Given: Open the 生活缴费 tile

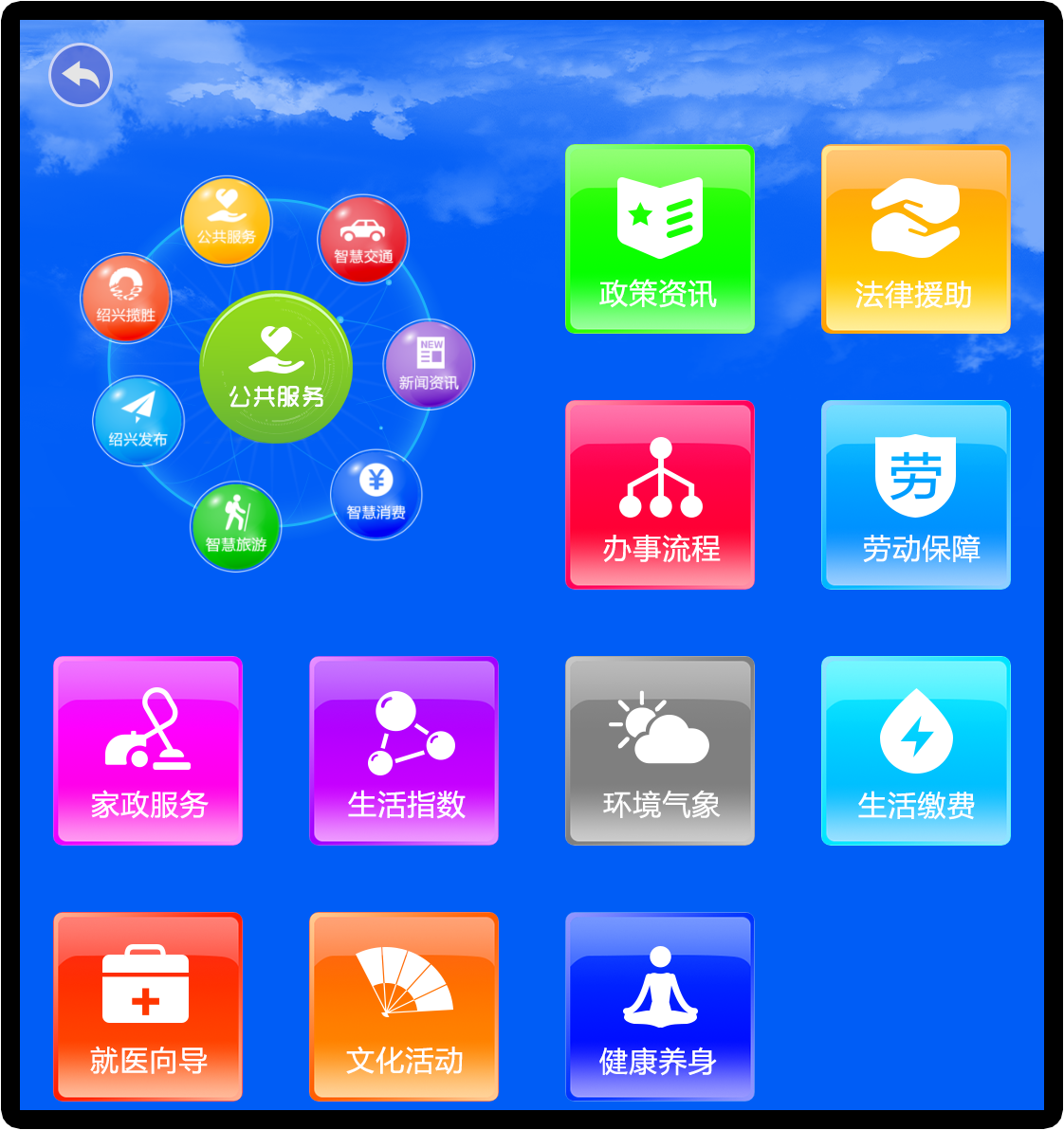Looking at the screenshot, I should click(915, 751).
